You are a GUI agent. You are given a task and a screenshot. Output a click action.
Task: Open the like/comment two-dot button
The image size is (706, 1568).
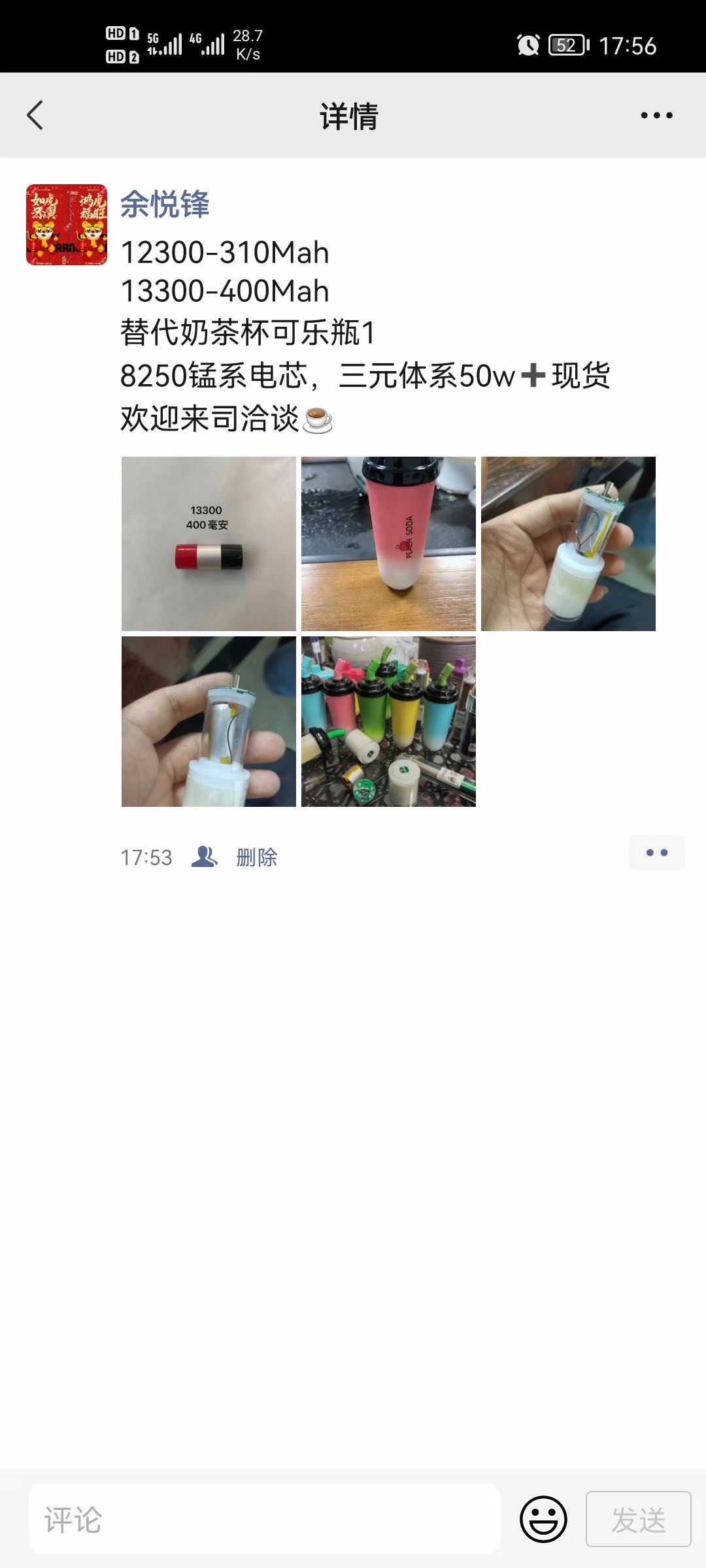pyautogui.click(x=656, y=853)
